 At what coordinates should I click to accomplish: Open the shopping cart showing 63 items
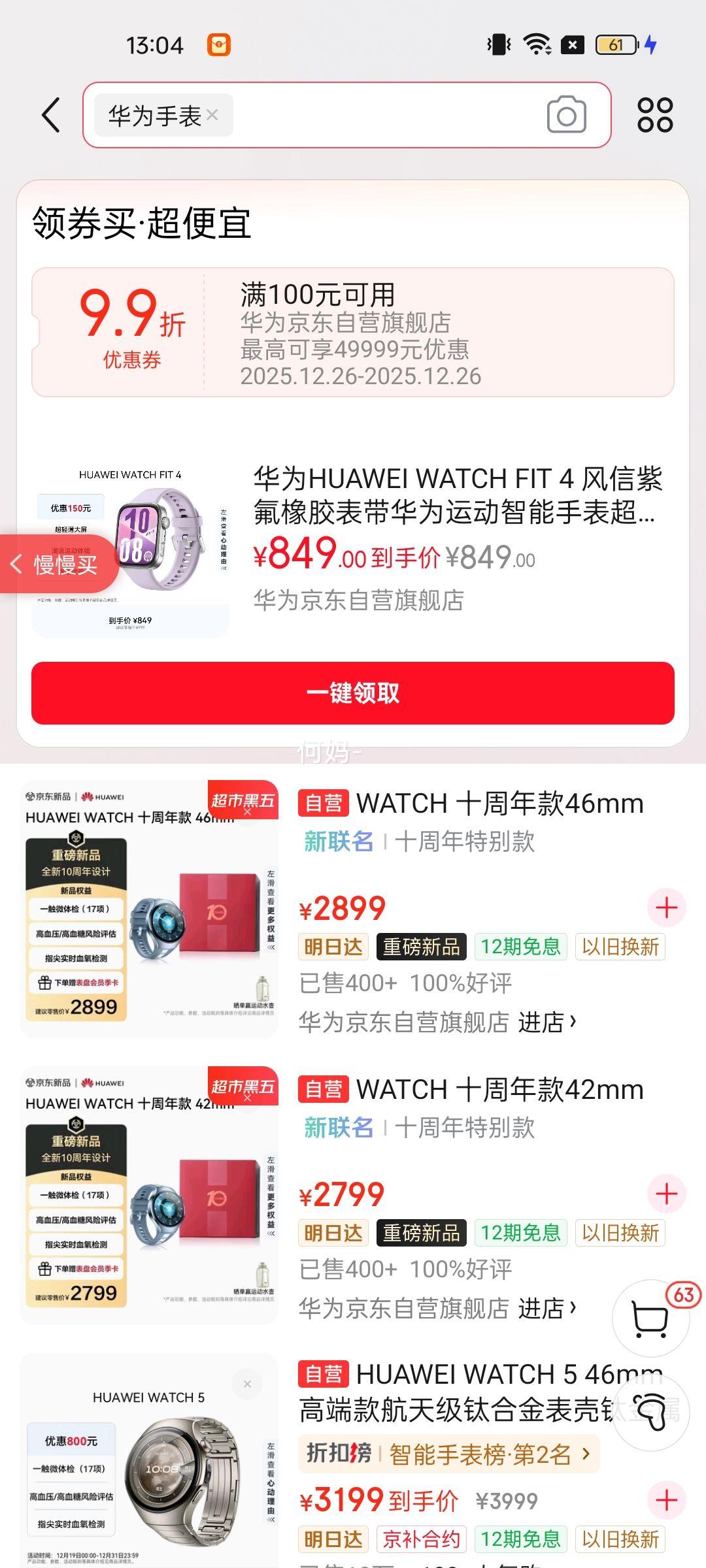point(651,1318)
